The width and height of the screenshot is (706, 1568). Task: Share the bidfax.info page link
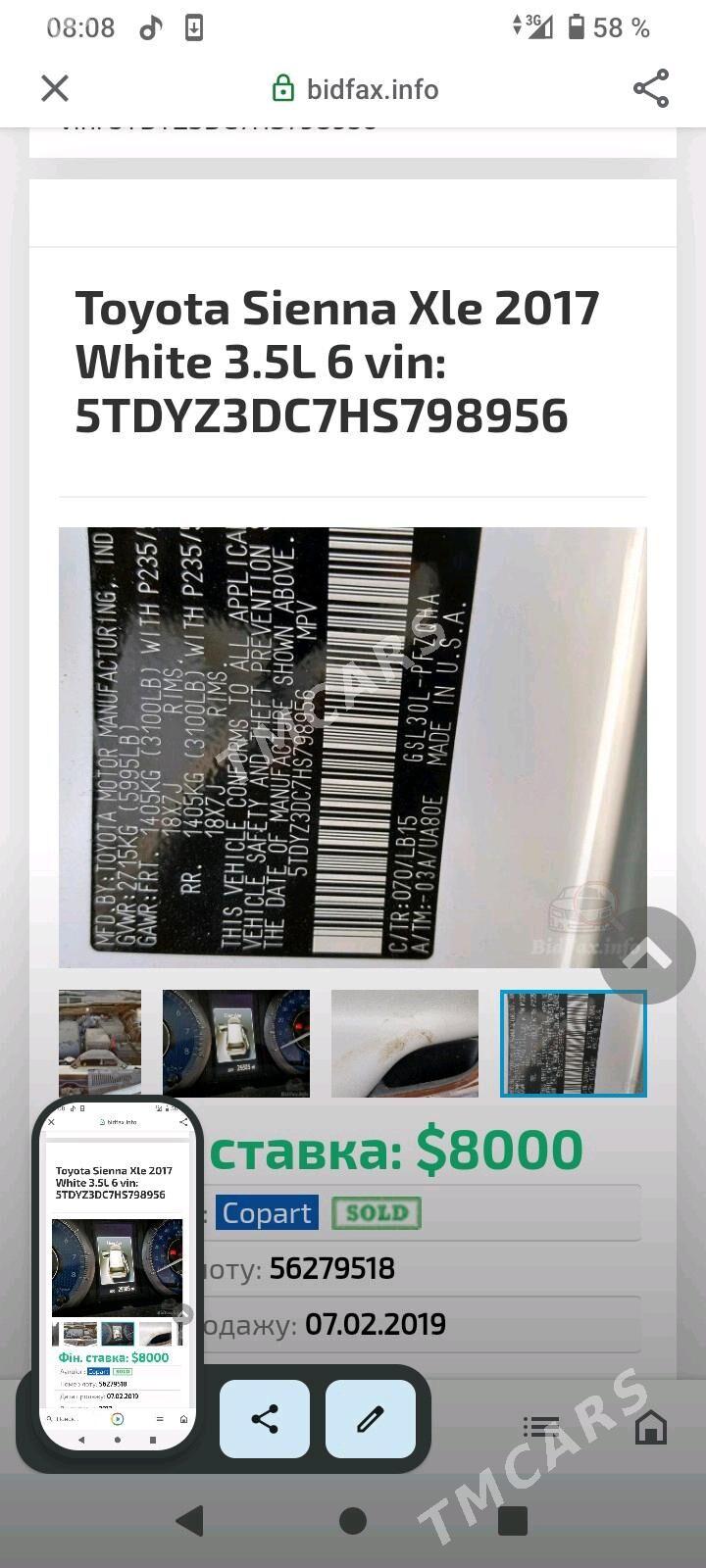[650, 89]
